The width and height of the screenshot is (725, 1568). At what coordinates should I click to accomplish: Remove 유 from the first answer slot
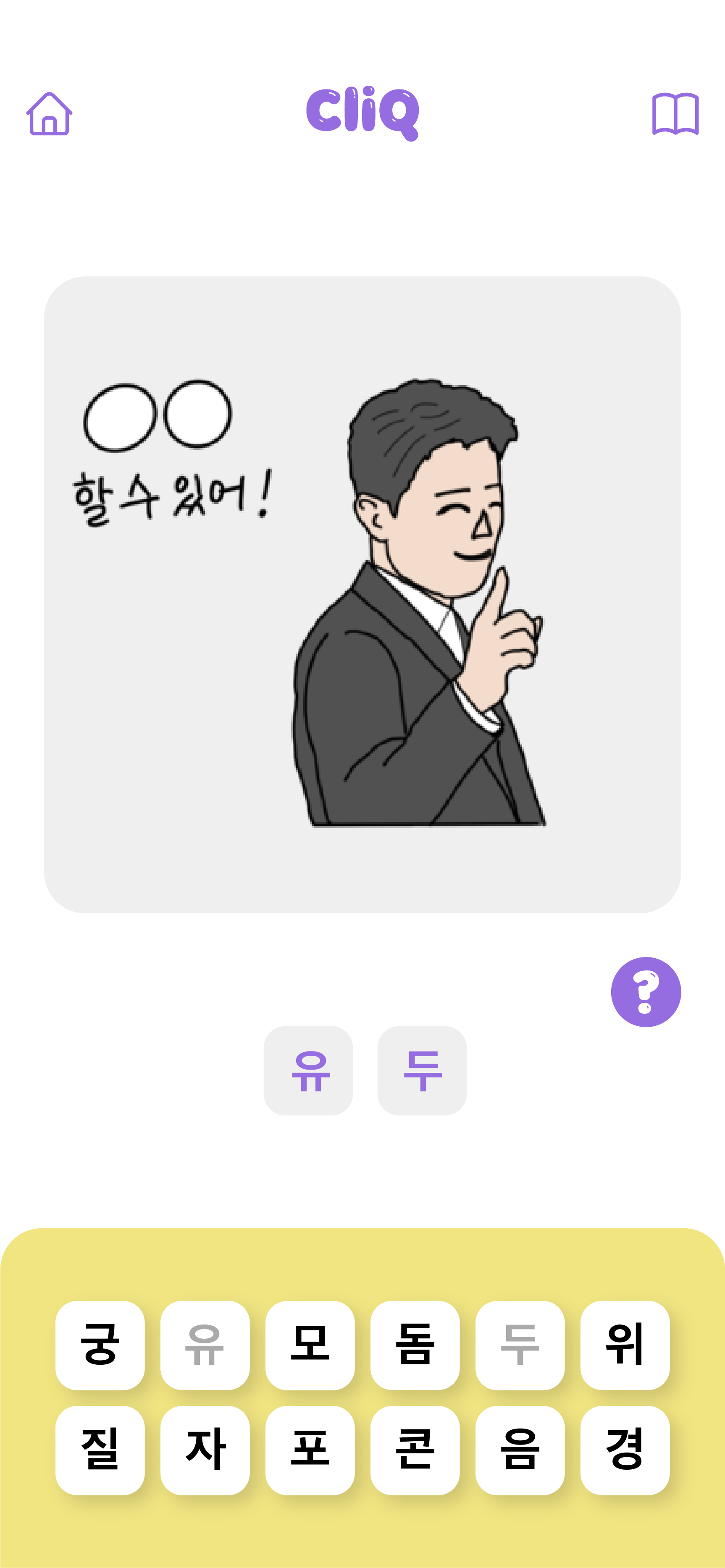tap(308, 1070)
